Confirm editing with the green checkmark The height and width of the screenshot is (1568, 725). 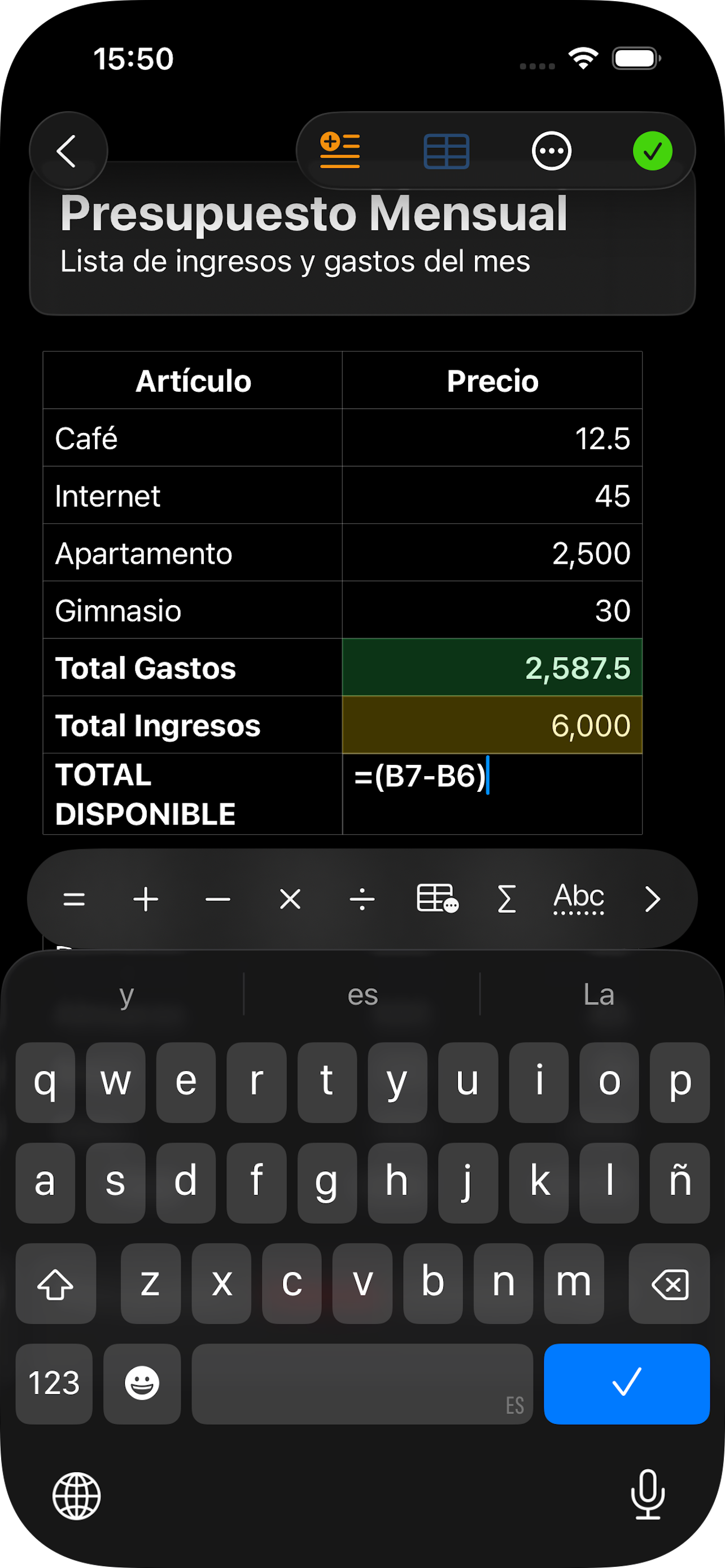tap(653, 151)
